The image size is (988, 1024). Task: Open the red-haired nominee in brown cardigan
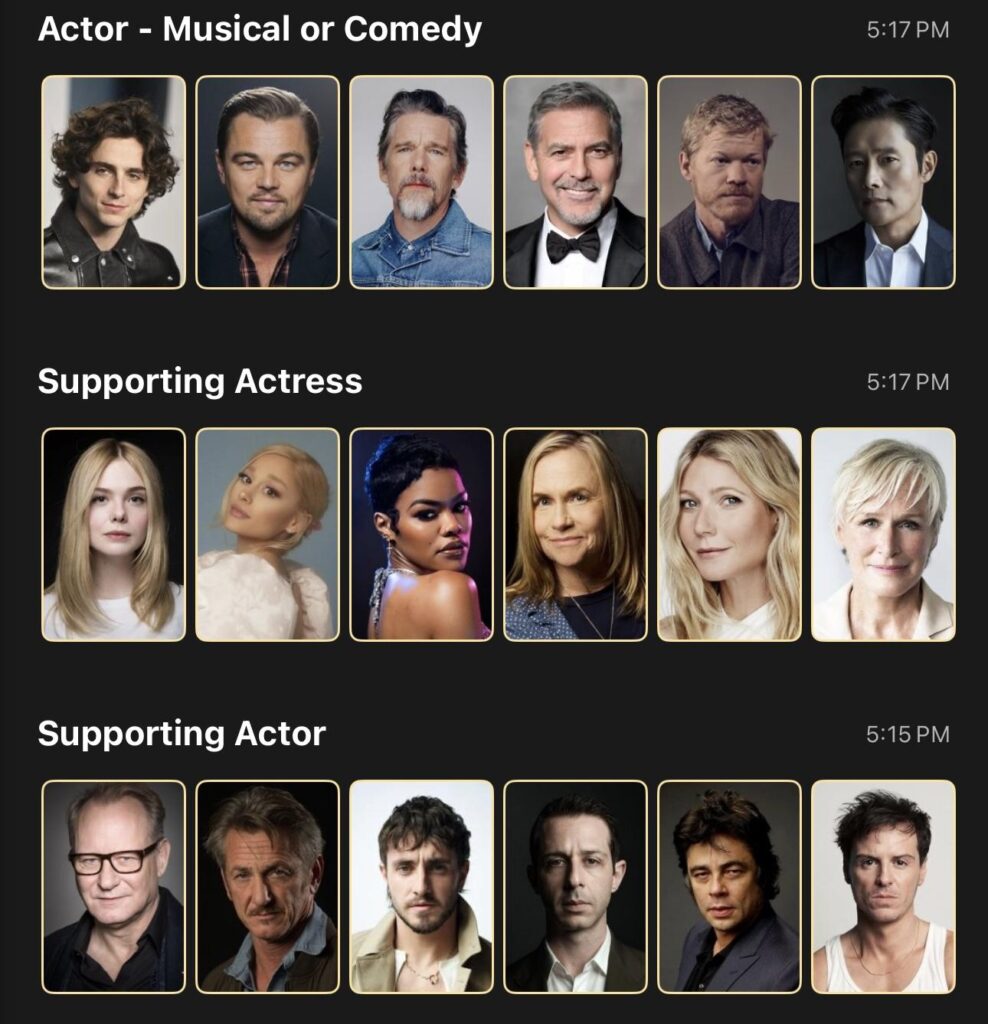[x=729, y=182]
